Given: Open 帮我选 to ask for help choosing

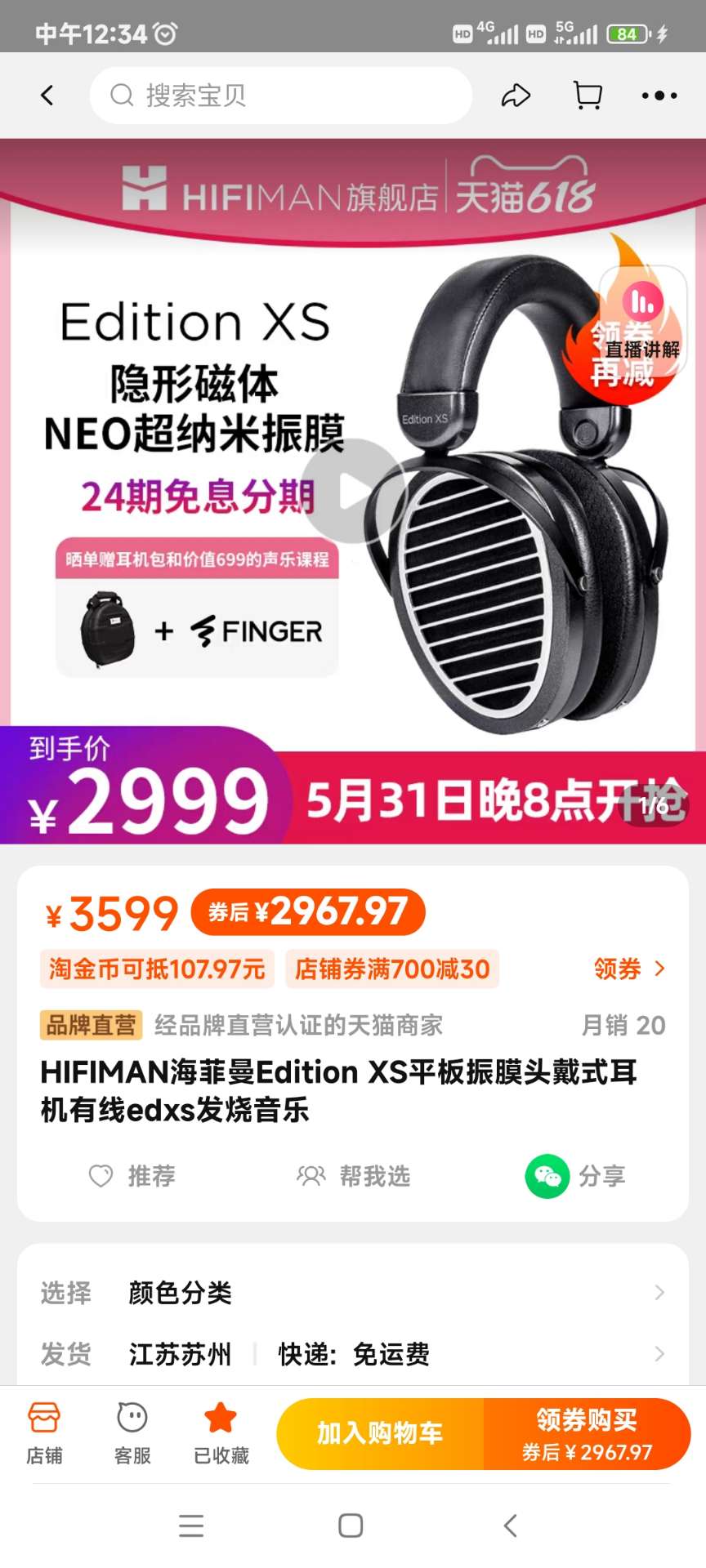Looking at the screenshot, I should 353,1176.
